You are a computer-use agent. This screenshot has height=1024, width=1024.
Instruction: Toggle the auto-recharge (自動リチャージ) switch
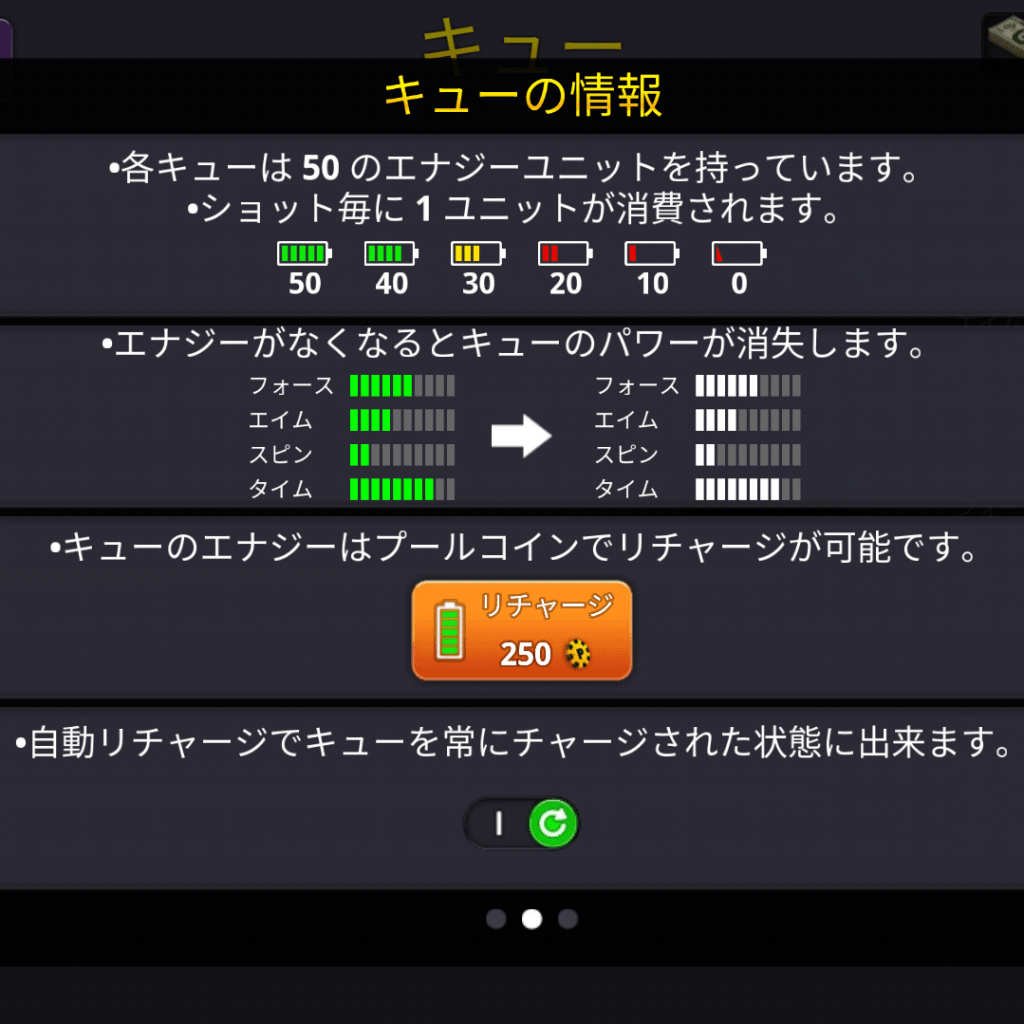pyautogui.click(x=522, y=824)
